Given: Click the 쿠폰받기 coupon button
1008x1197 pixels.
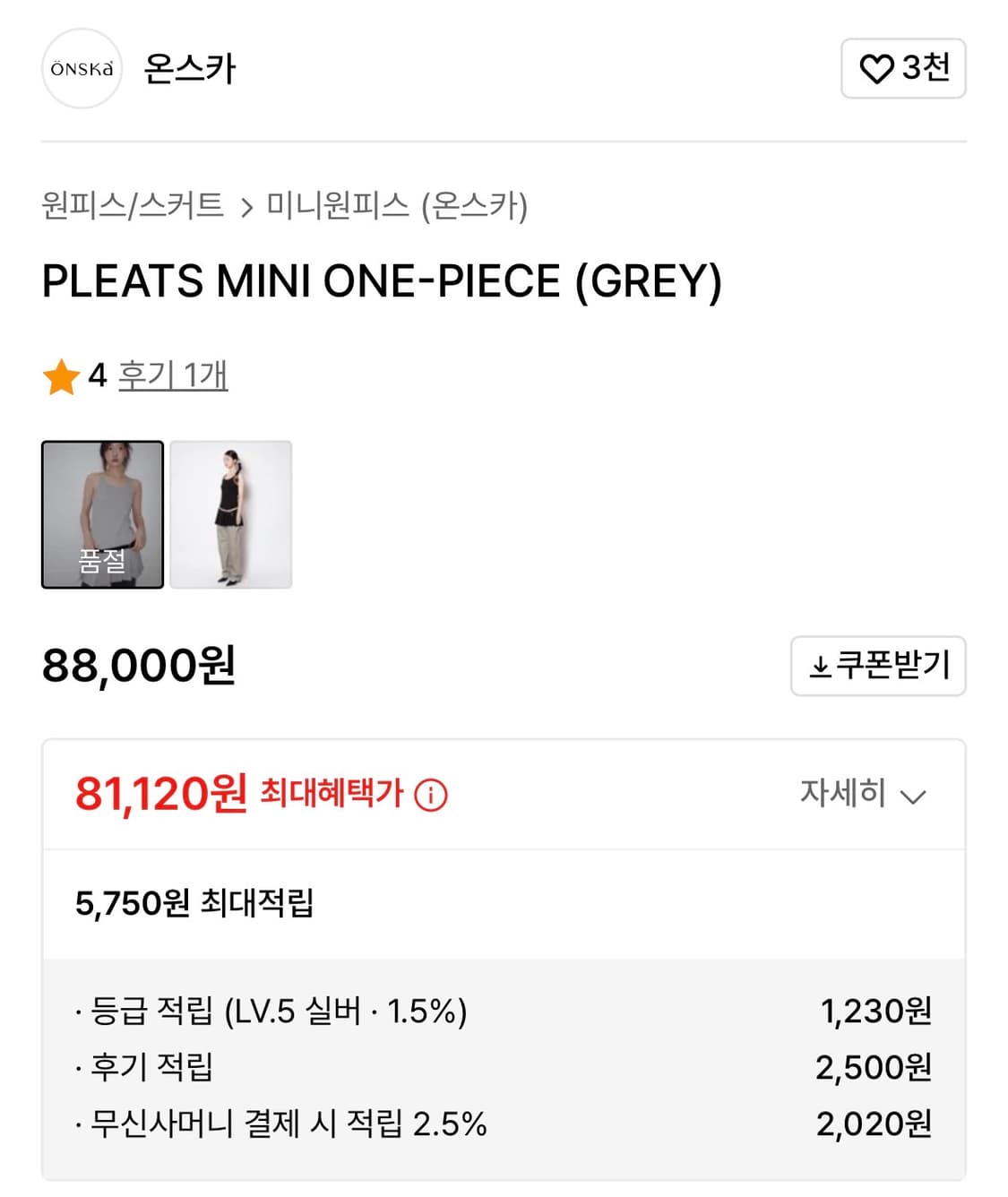Looking at the screenshot, I should tap(878, 666).
